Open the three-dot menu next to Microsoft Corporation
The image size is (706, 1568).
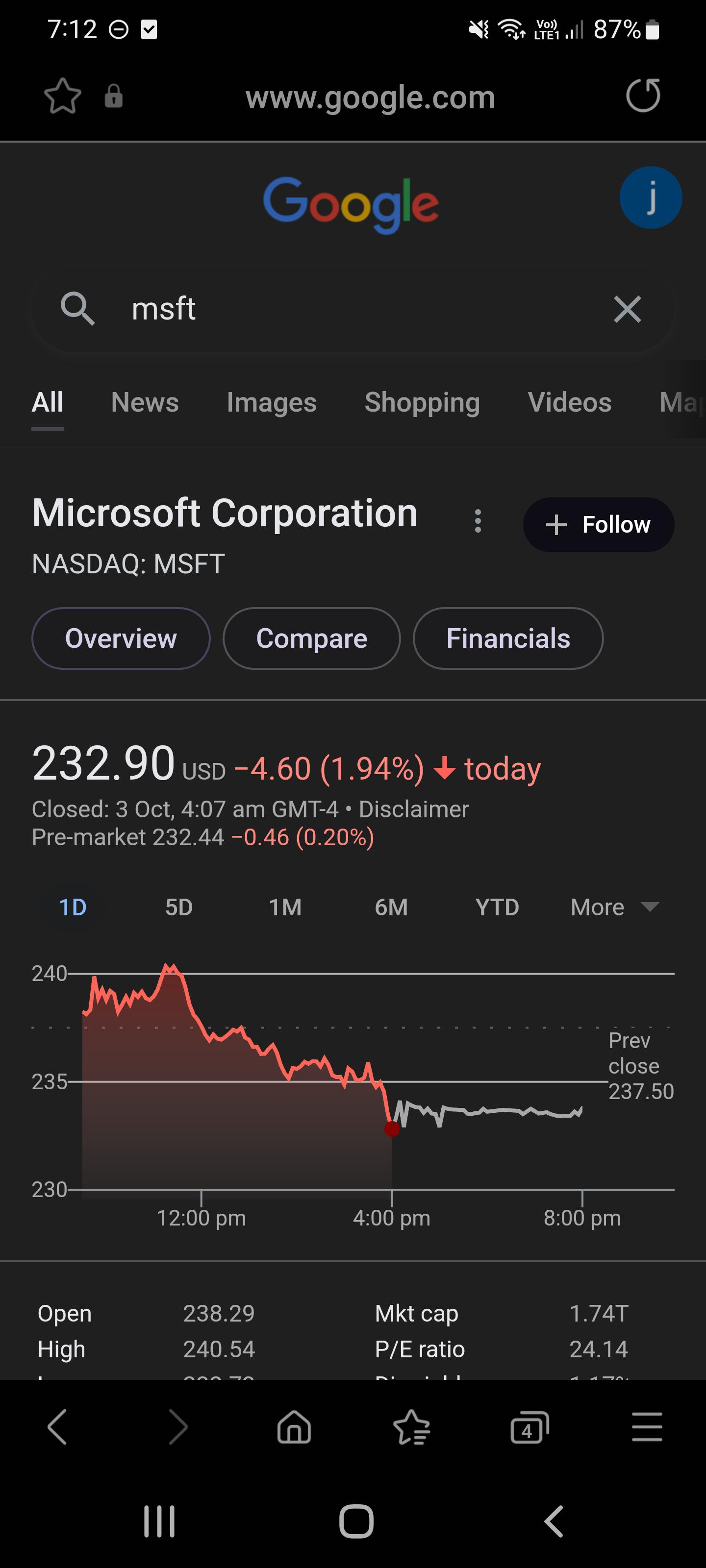pos(478,522)
